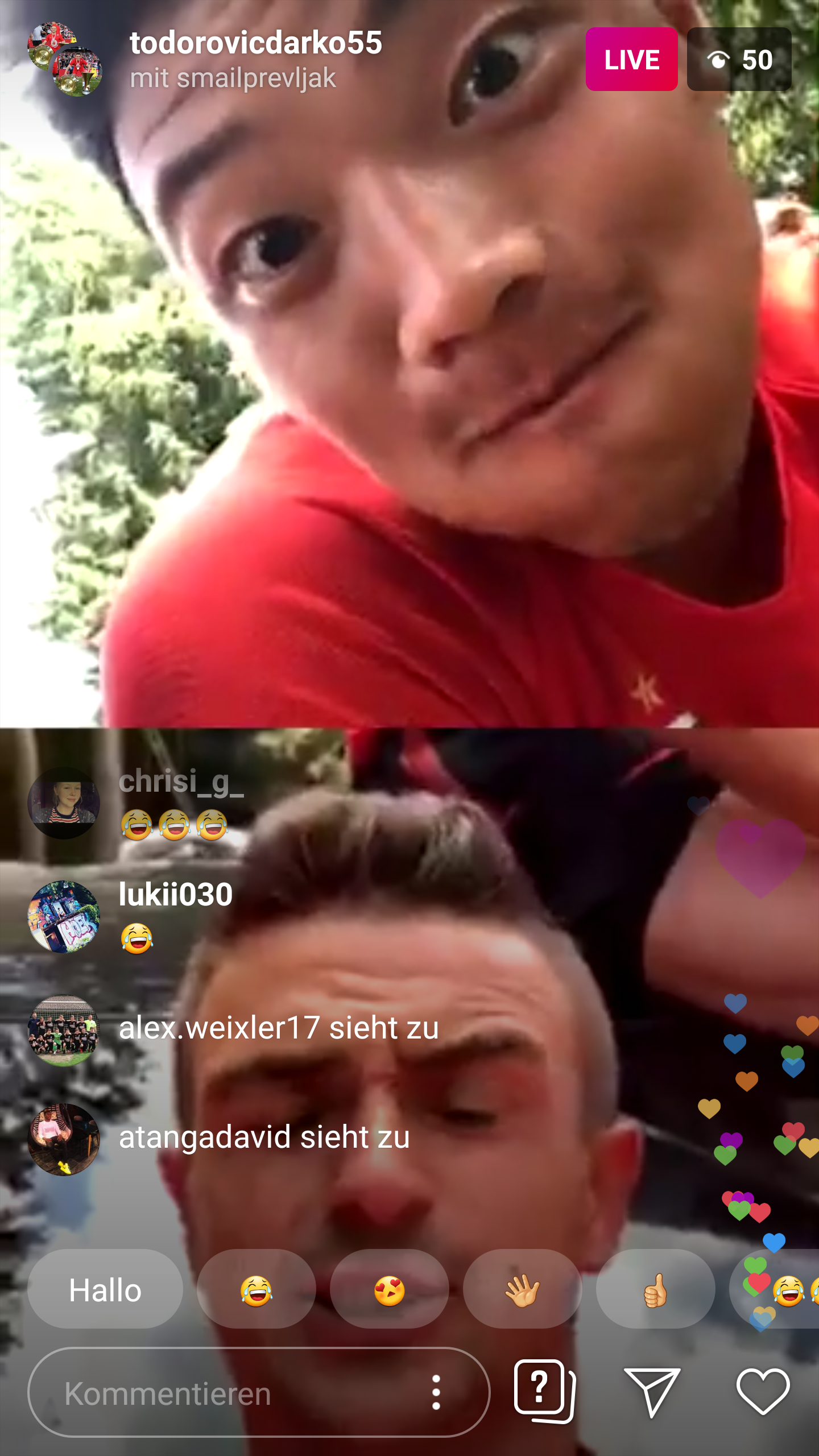The image size is (819, 1456).
Task: Open the broadcasters' profile pictures
Action: click(x=65, y=59)
